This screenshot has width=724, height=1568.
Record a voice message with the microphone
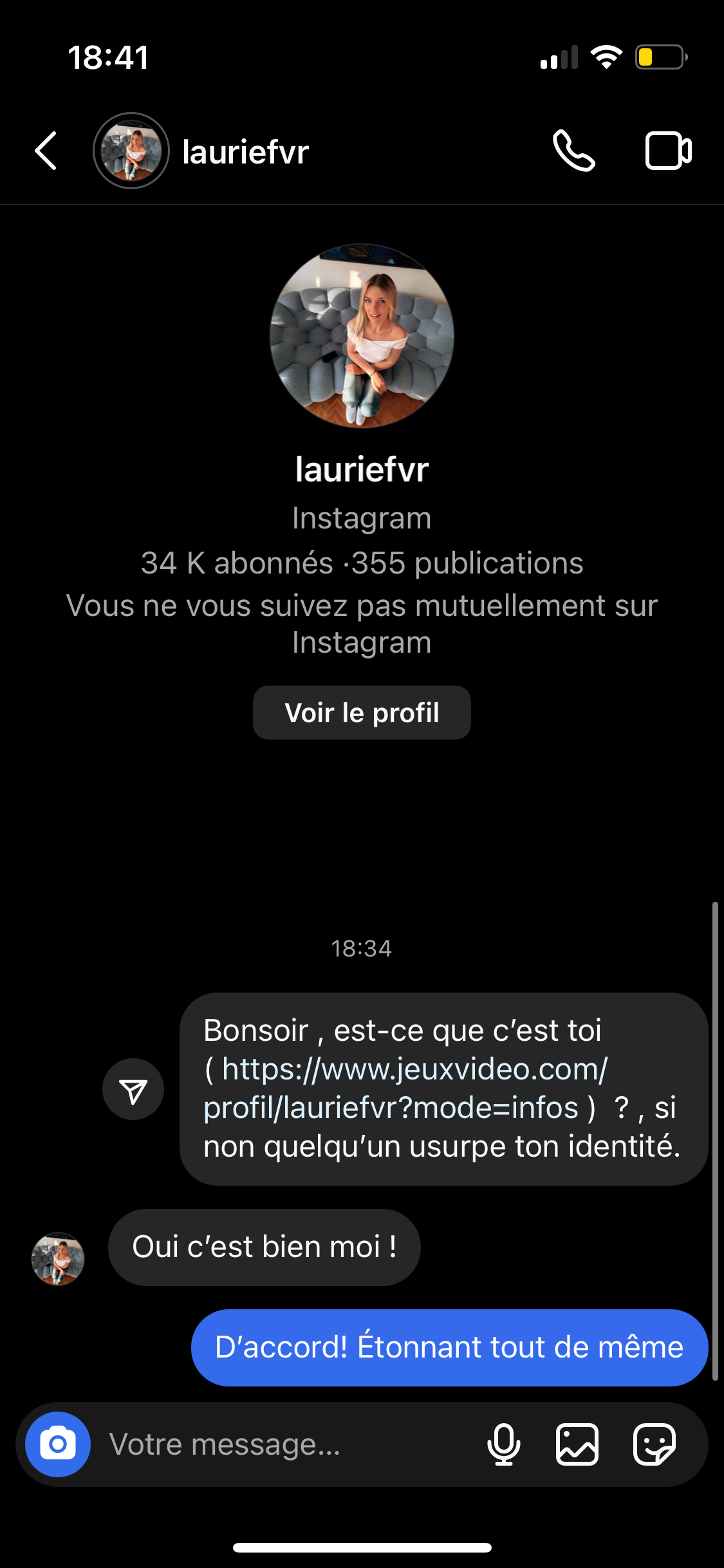(504, 1444)
